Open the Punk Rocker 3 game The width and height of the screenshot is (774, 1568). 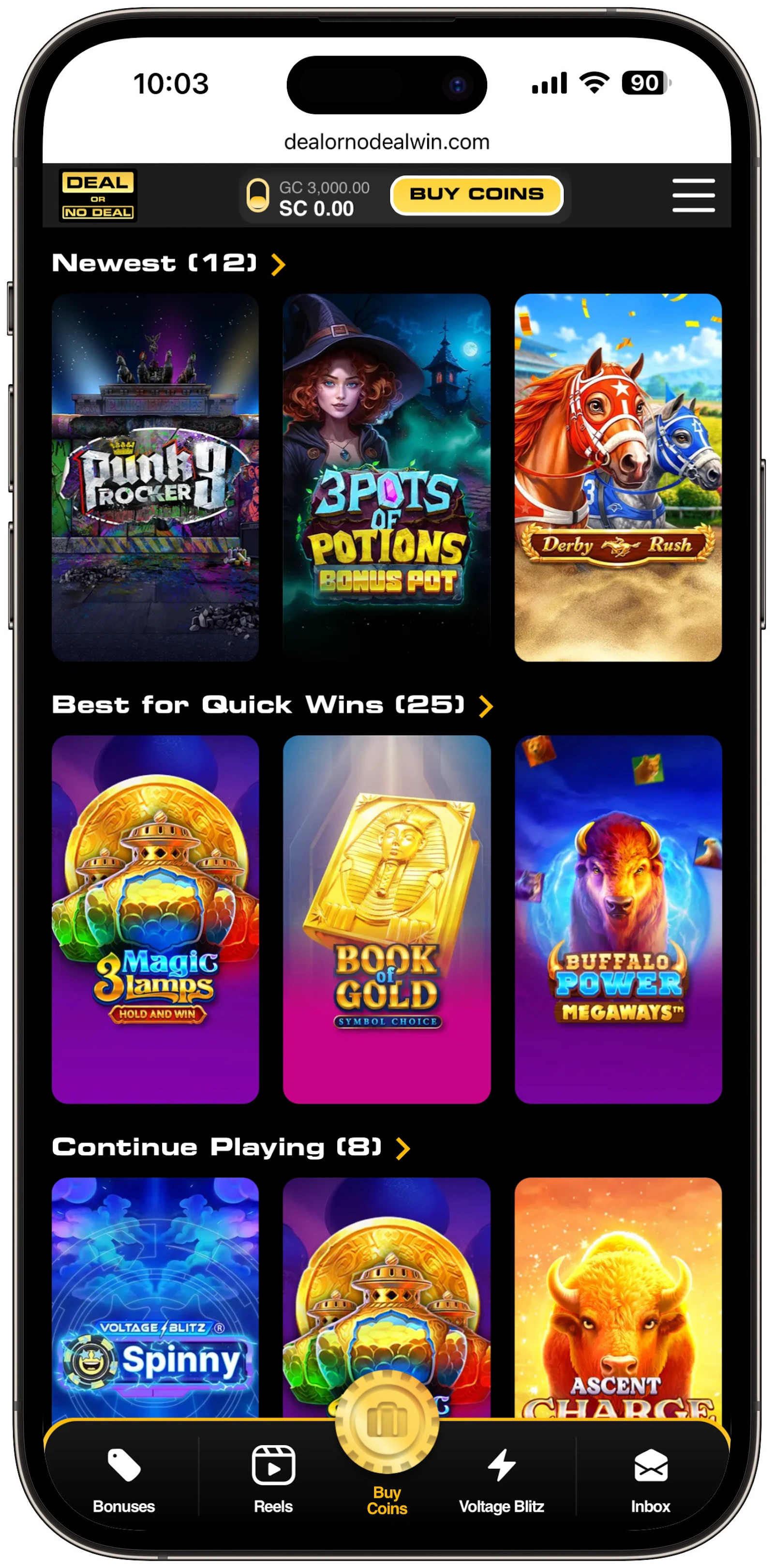pos(155,477)
